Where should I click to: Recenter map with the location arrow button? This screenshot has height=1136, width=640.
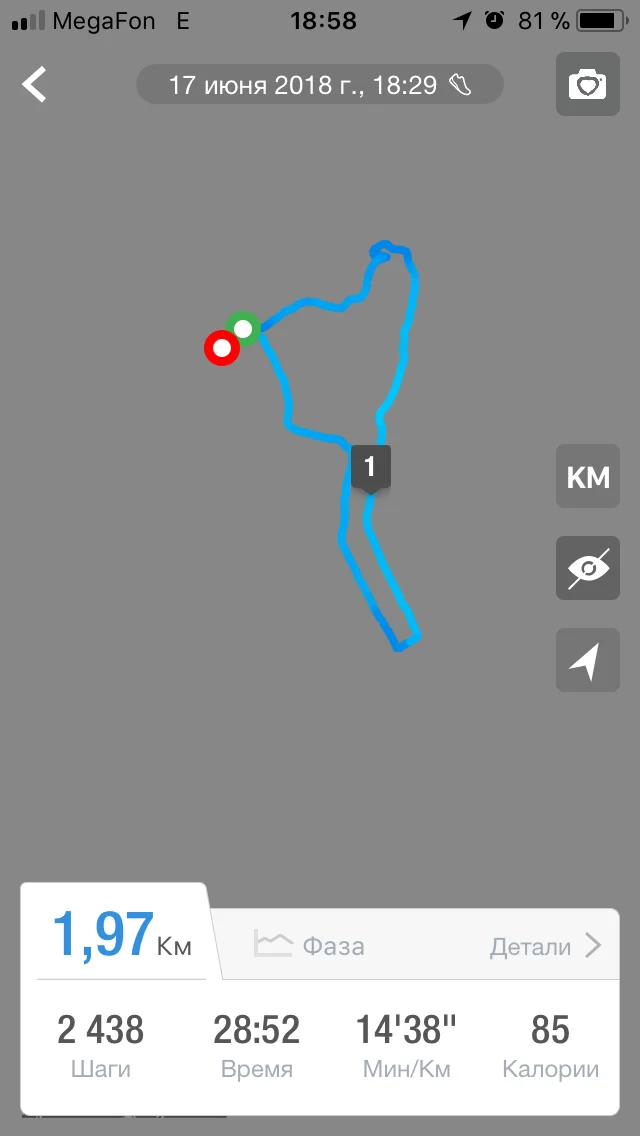588,660
